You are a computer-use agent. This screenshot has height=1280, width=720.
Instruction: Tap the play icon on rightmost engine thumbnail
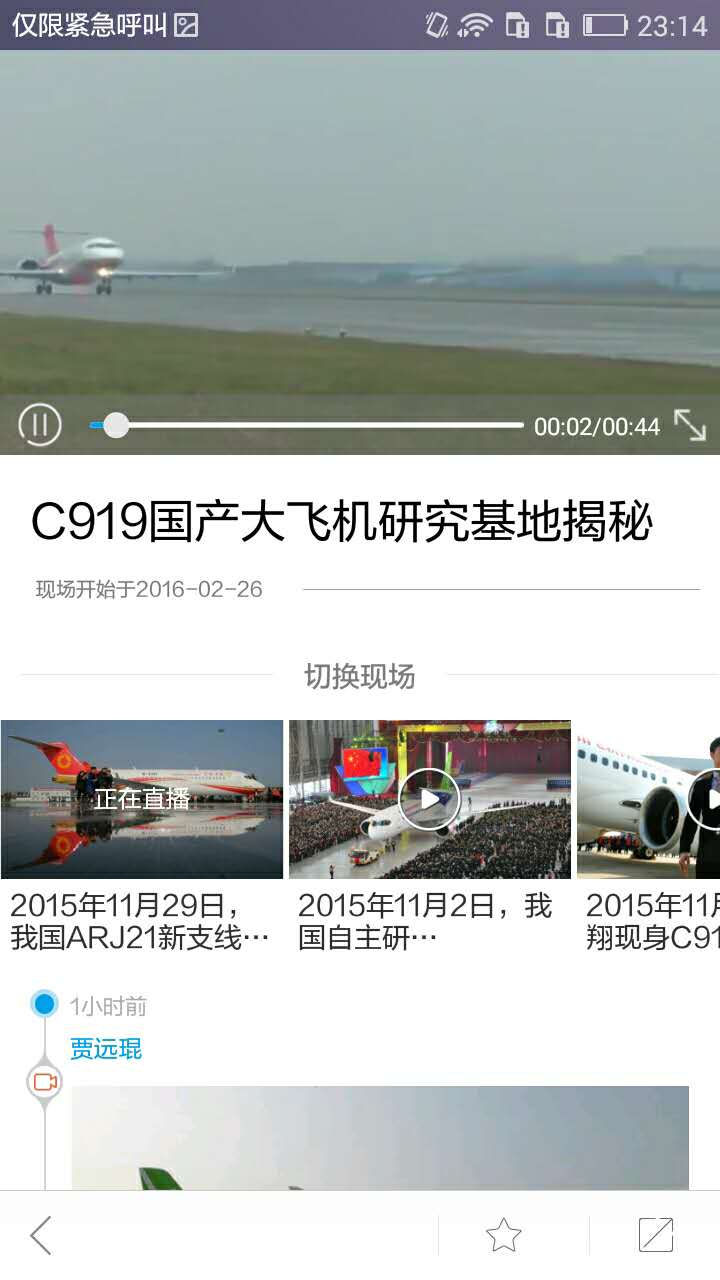tap(714, 799)
